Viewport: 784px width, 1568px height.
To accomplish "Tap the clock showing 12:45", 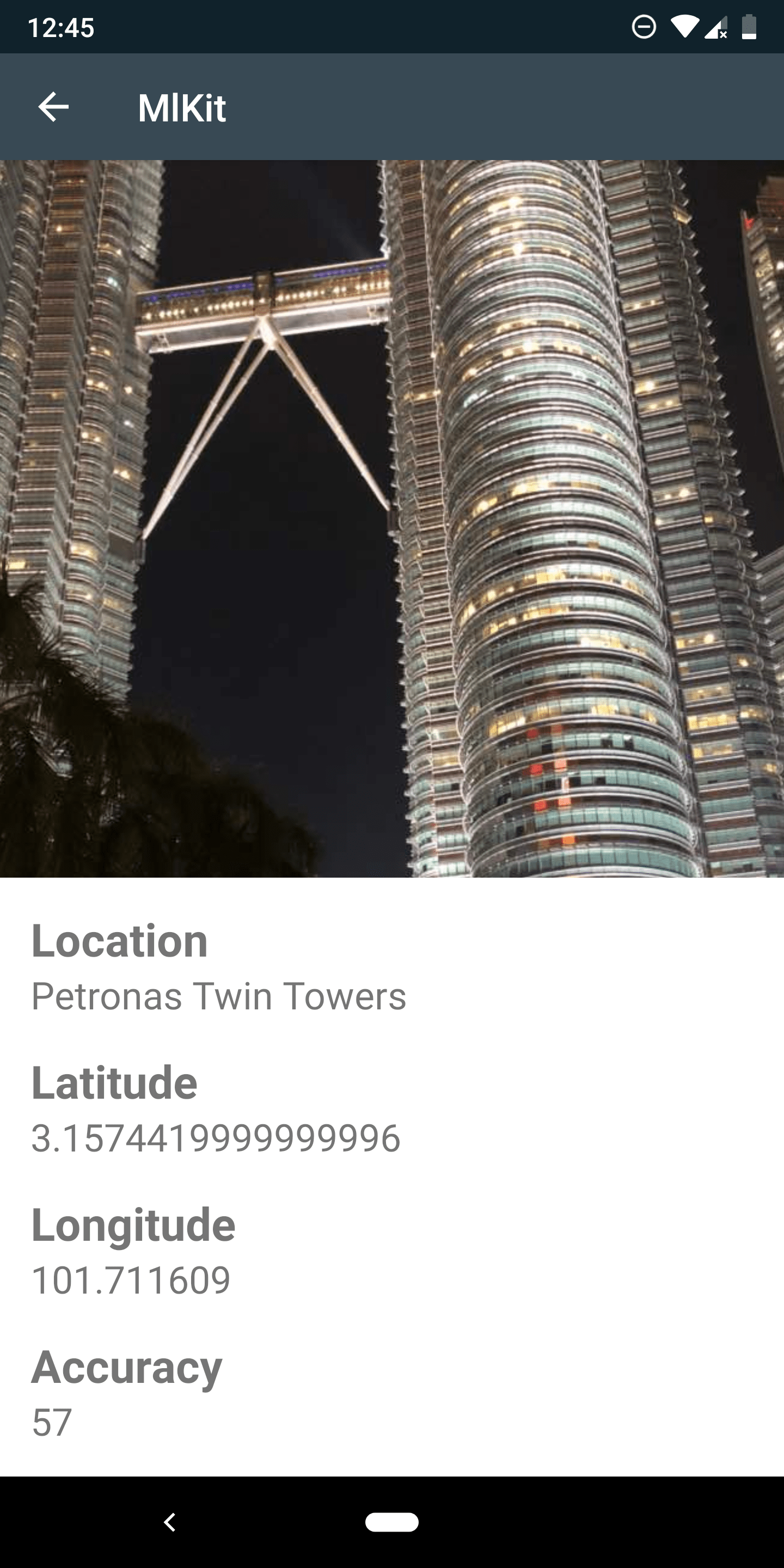I will point(63,26).
